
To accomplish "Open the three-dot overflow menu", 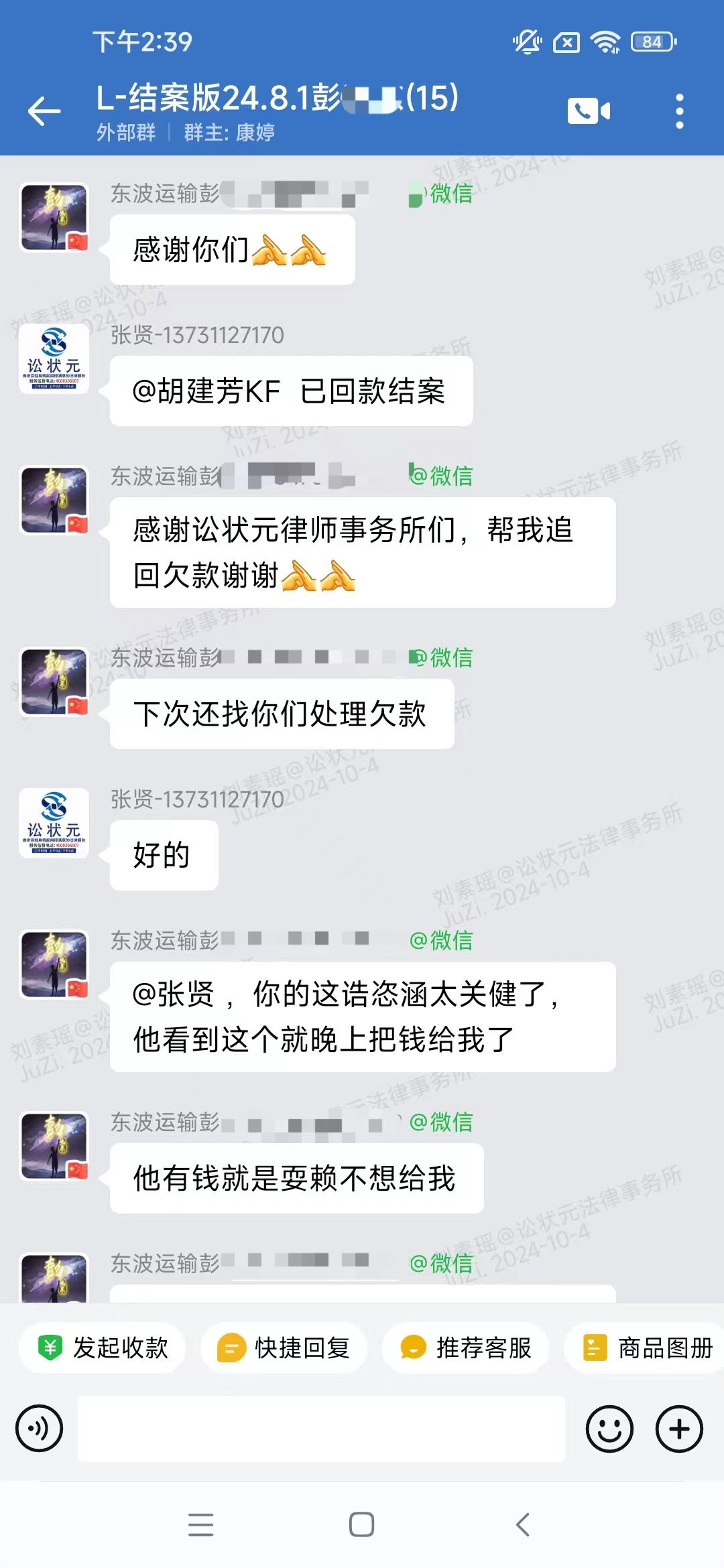I will [679, 111].
